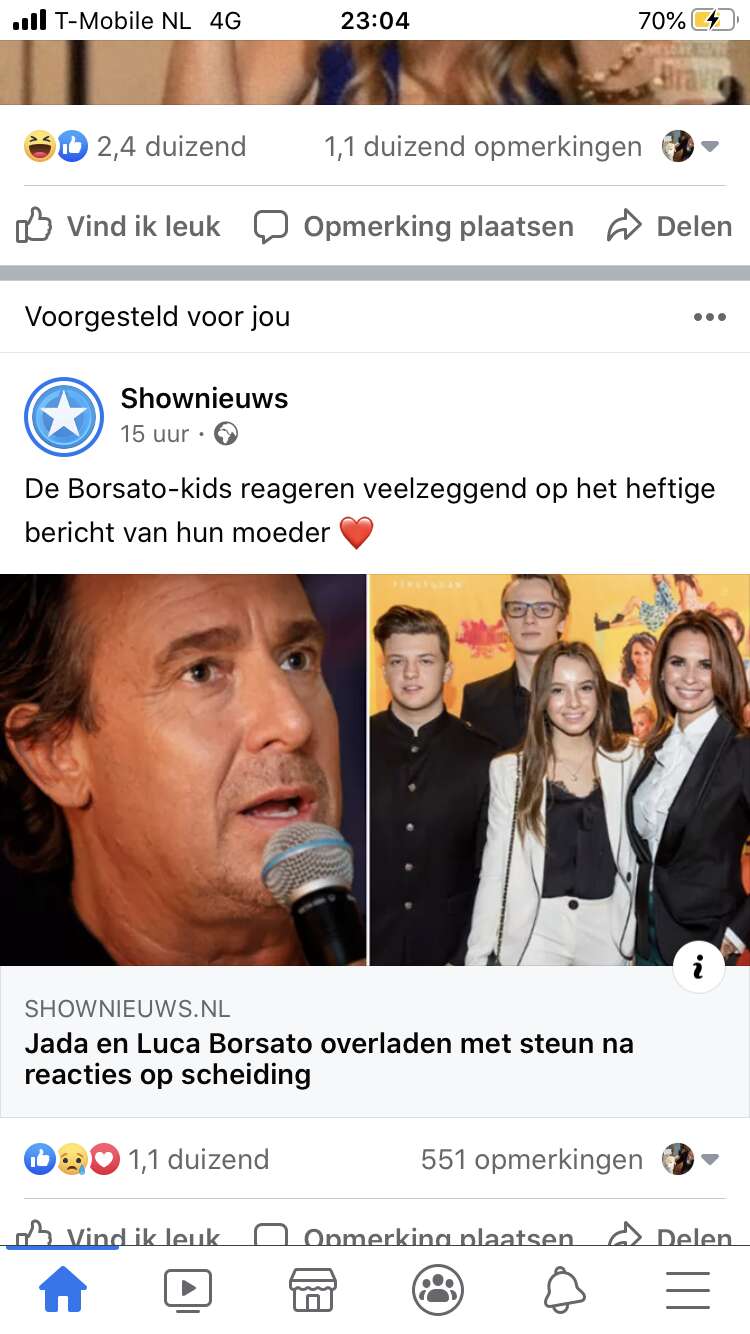Open options for the suggested post

click(709, 317)
